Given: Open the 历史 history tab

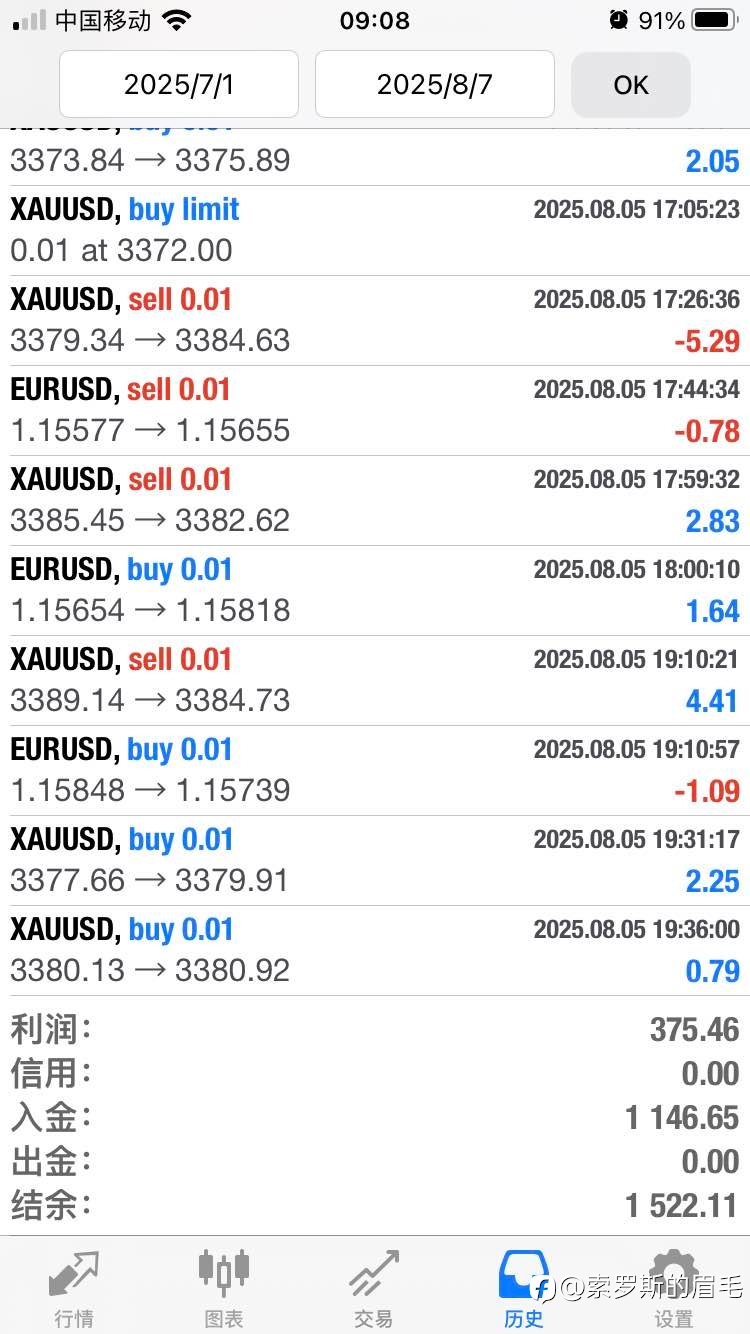Looking at the screenshot, I should point(524,1286).
